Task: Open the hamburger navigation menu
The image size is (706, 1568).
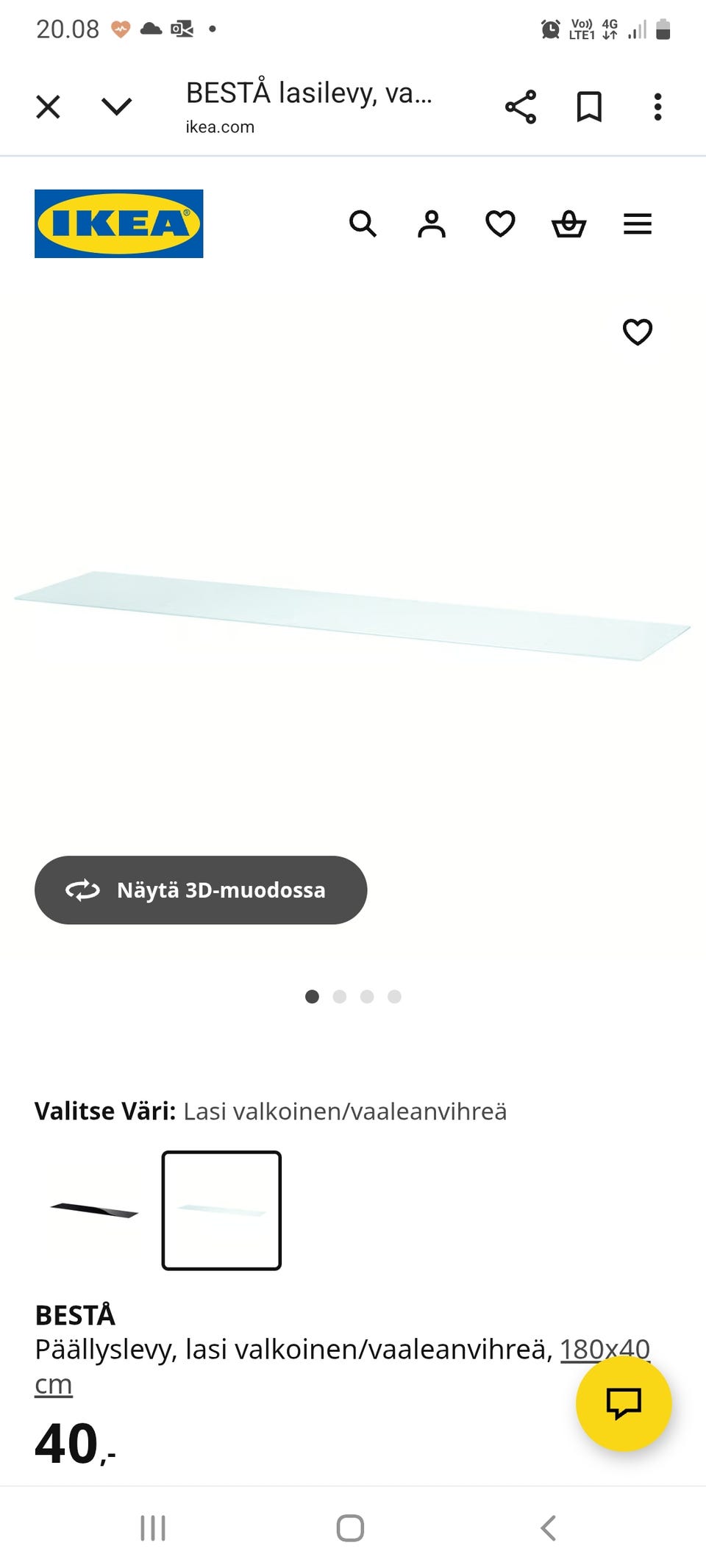Action: tap(637, 224)
